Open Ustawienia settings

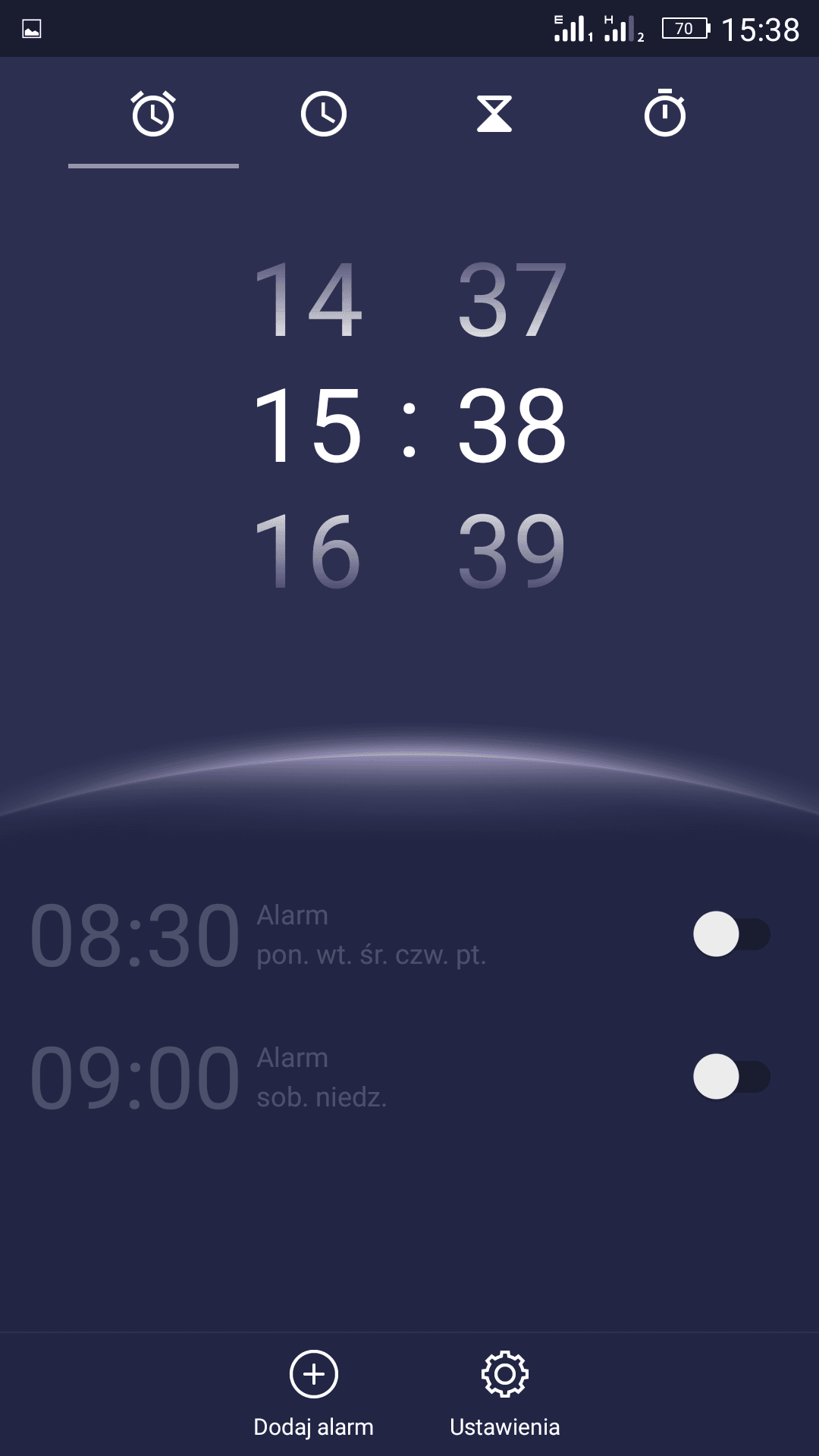click(505, 1395)
